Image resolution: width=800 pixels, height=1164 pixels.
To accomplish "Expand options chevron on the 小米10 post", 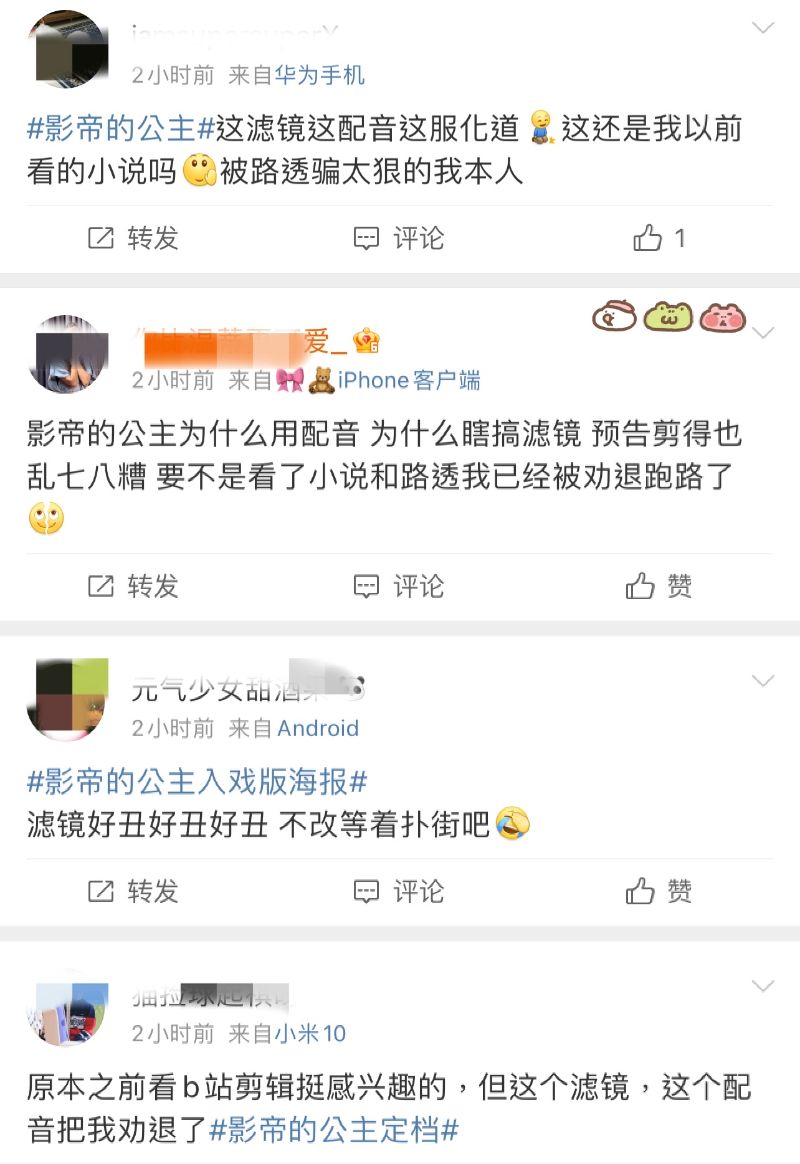I will pos(763,986).
